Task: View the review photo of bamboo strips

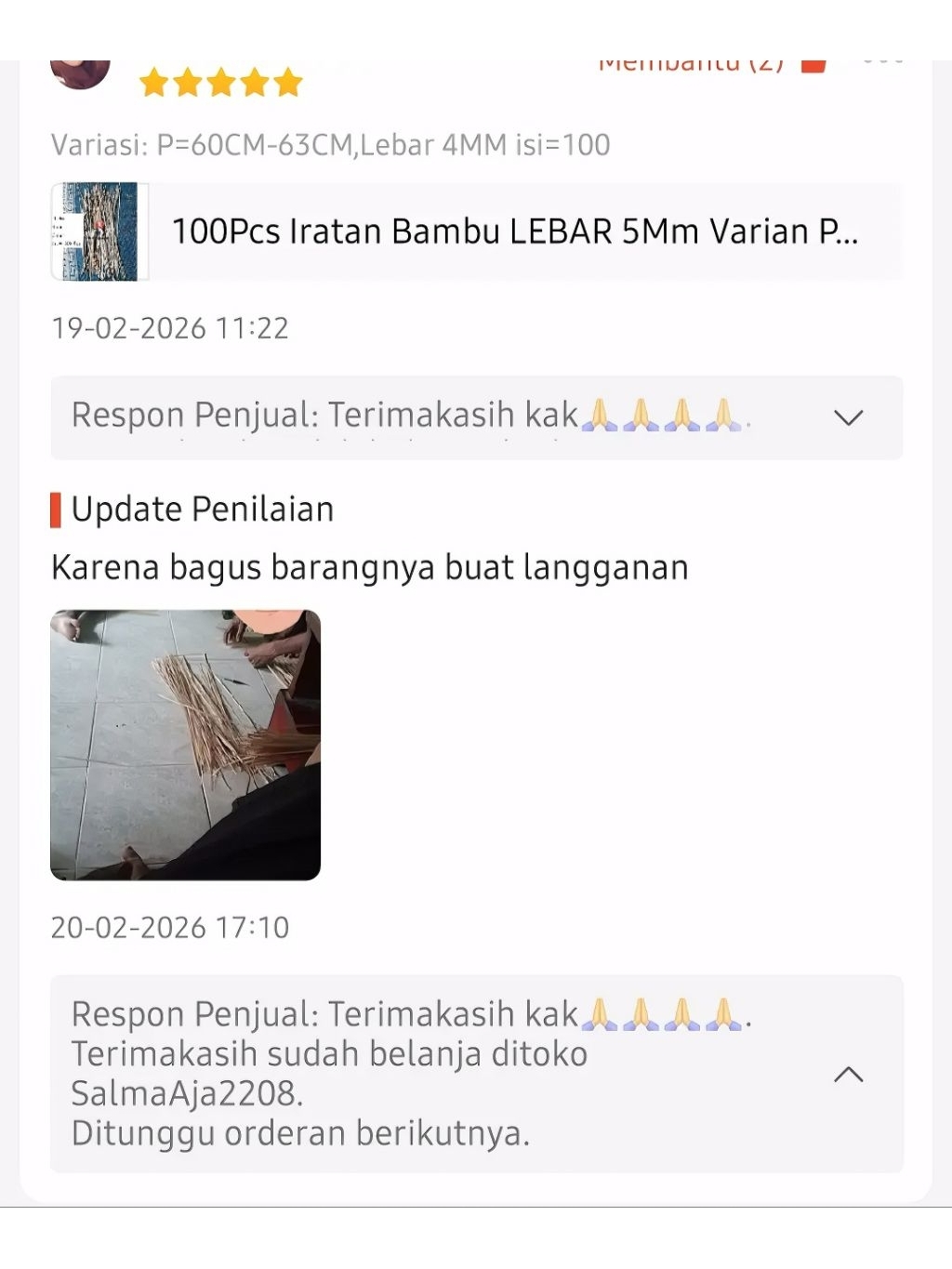Action: [x=186, y=745]
